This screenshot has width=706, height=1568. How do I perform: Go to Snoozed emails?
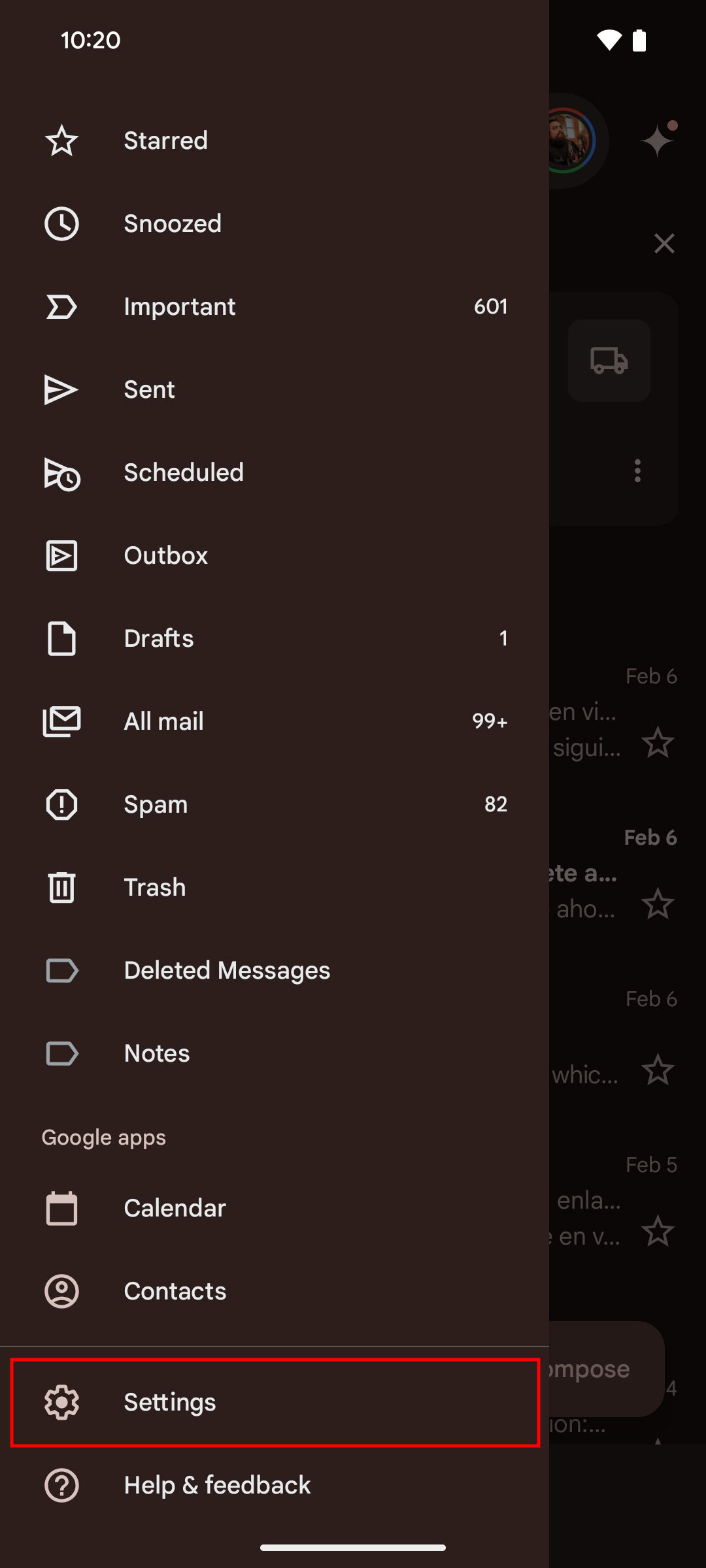(x=173, y=223)
